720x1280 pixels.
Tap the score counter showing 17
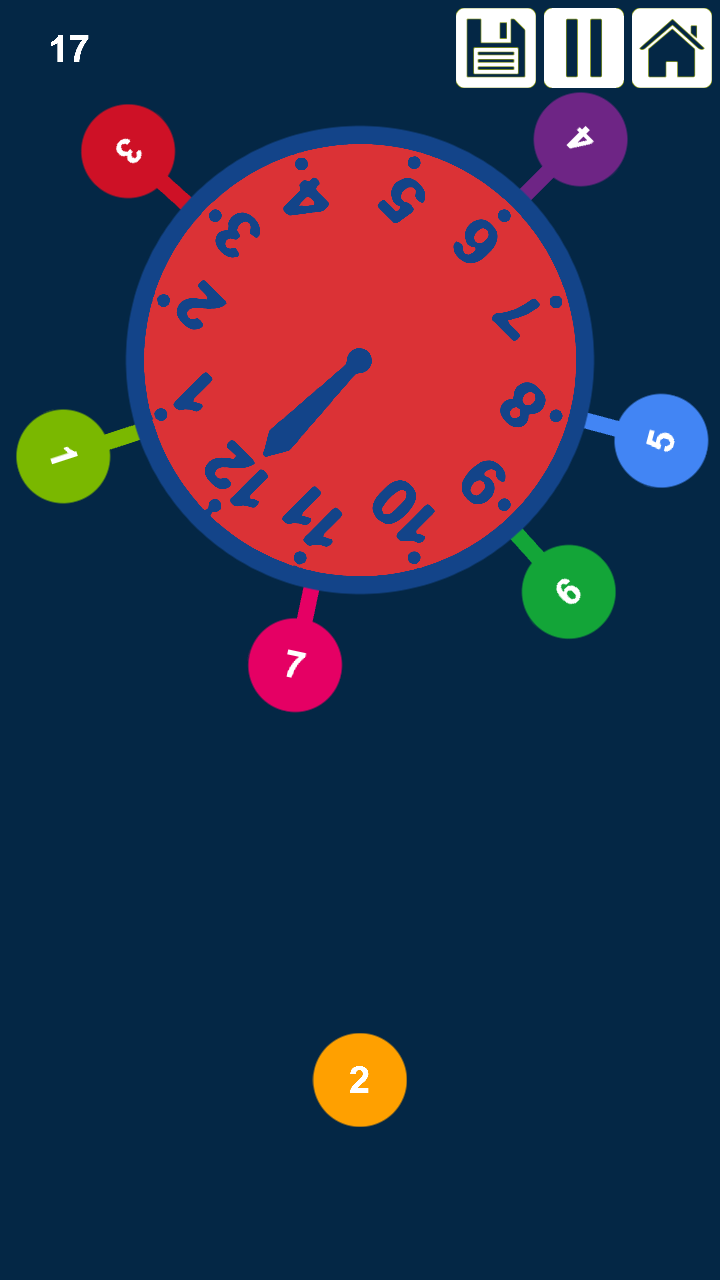coord(70,48)
